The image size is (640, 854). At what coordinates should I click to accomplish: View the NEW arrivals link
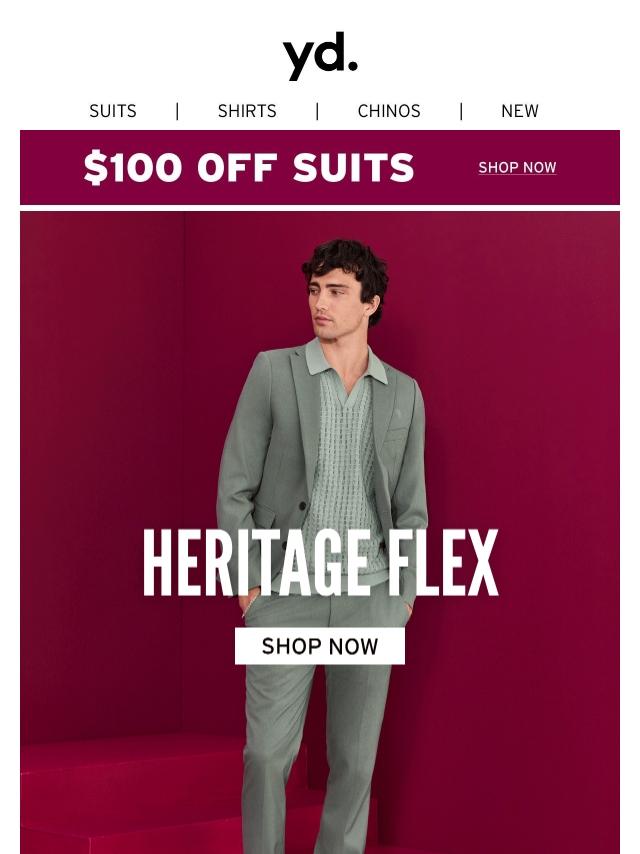coord(520,111)
